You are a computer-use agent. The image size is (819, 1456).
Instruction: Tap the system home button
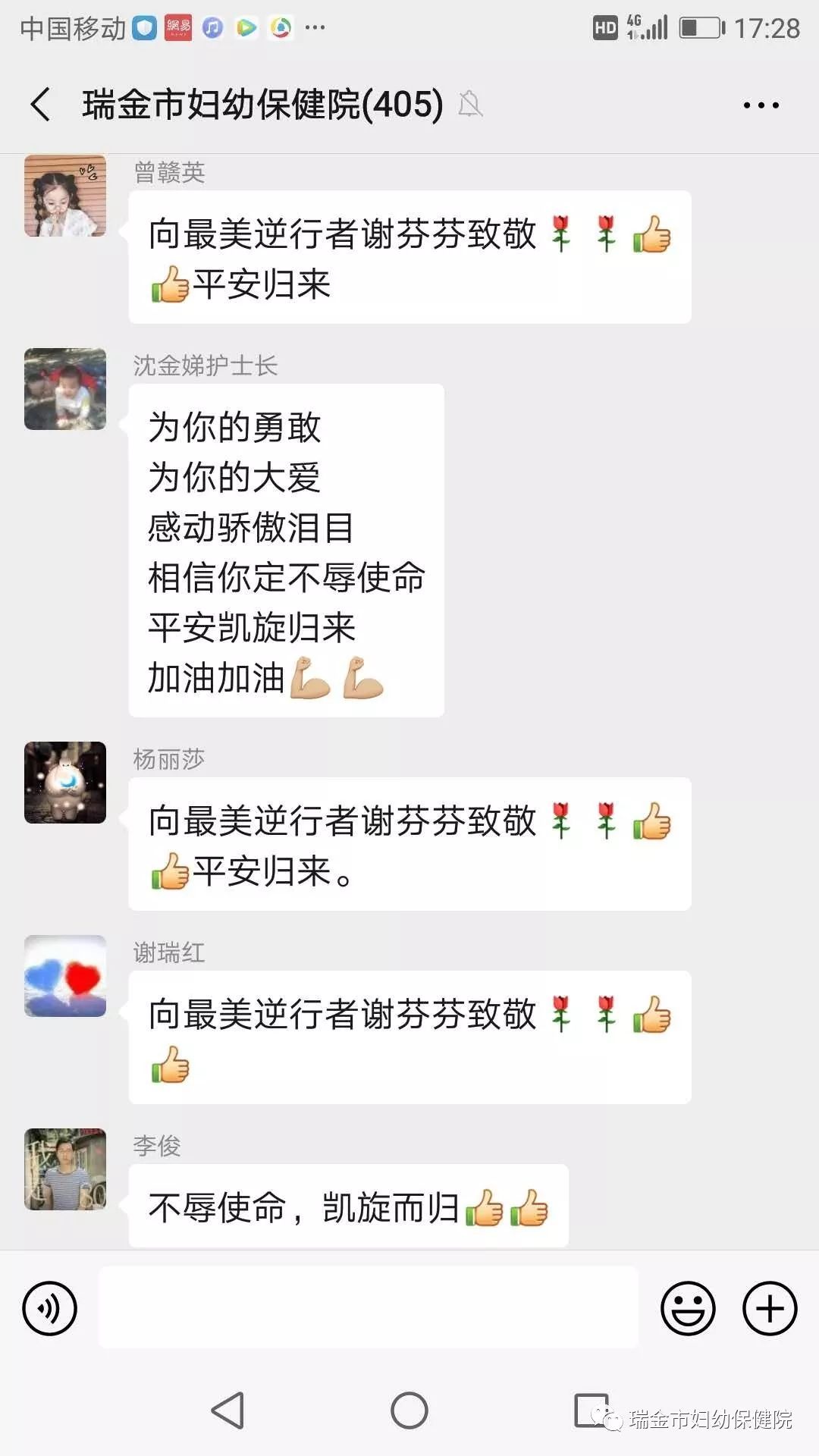tap(409, 1410)
